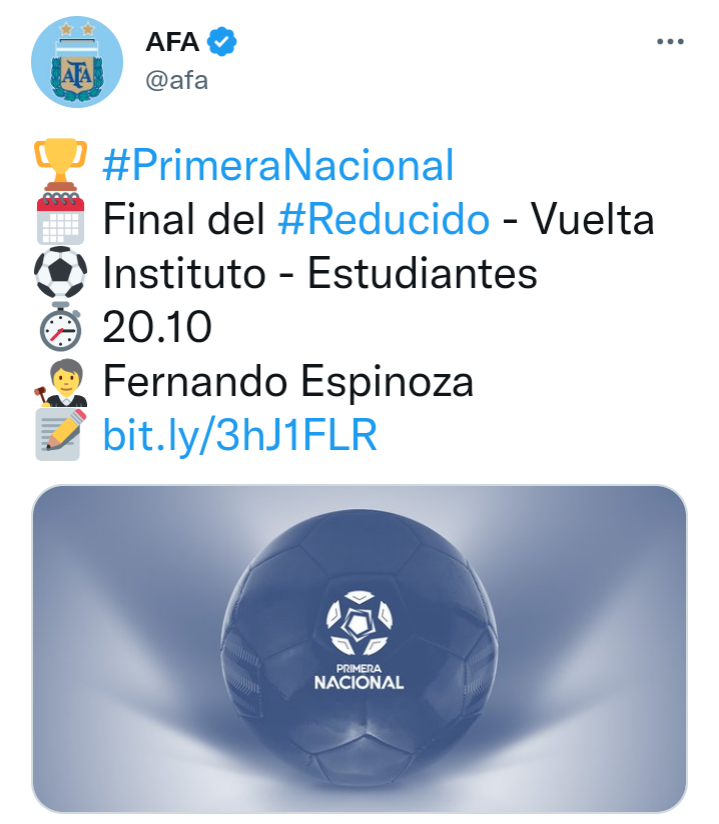Open the @afa profile handle
This screenshot has width=719, height=824.
(177, 81)
